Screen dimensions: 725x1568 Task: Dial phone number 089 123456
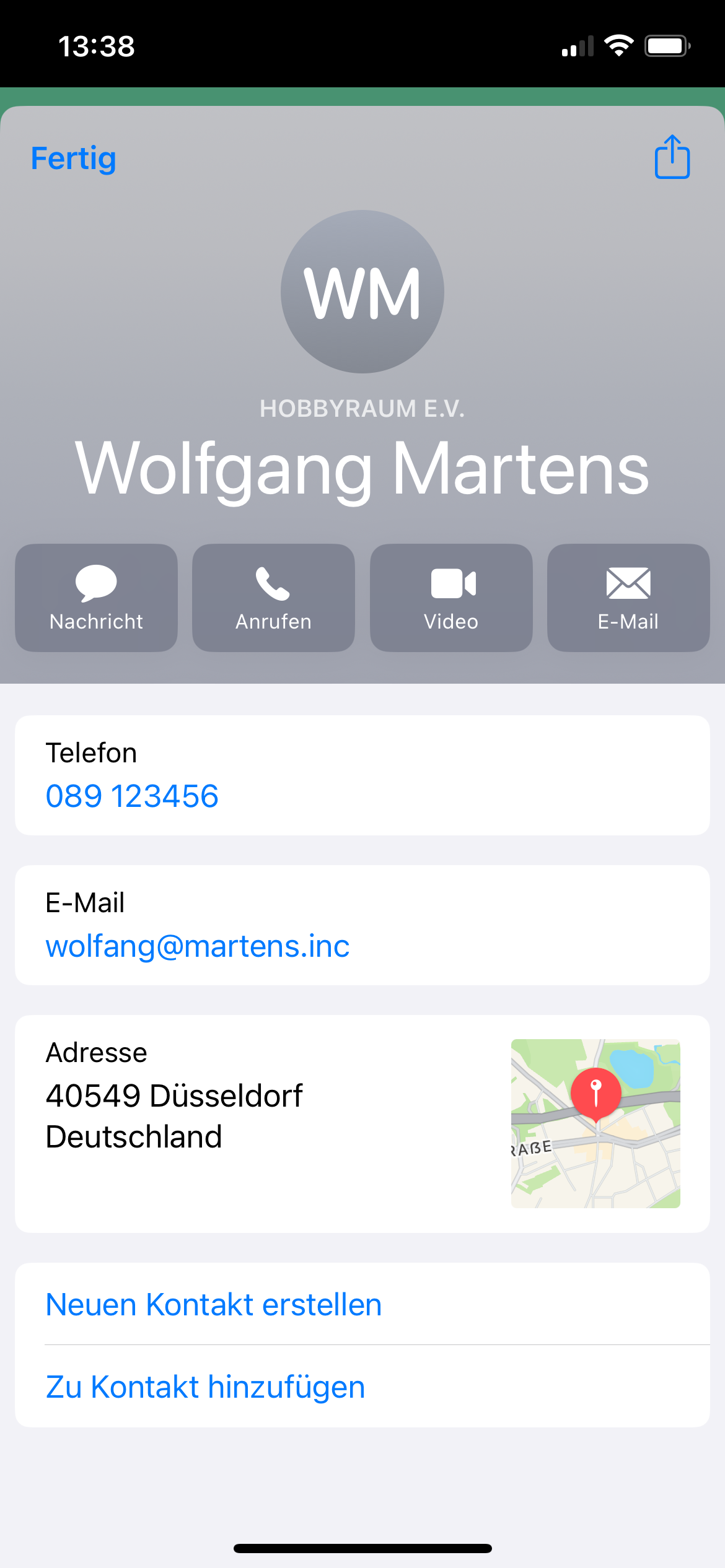pos(132,796)
